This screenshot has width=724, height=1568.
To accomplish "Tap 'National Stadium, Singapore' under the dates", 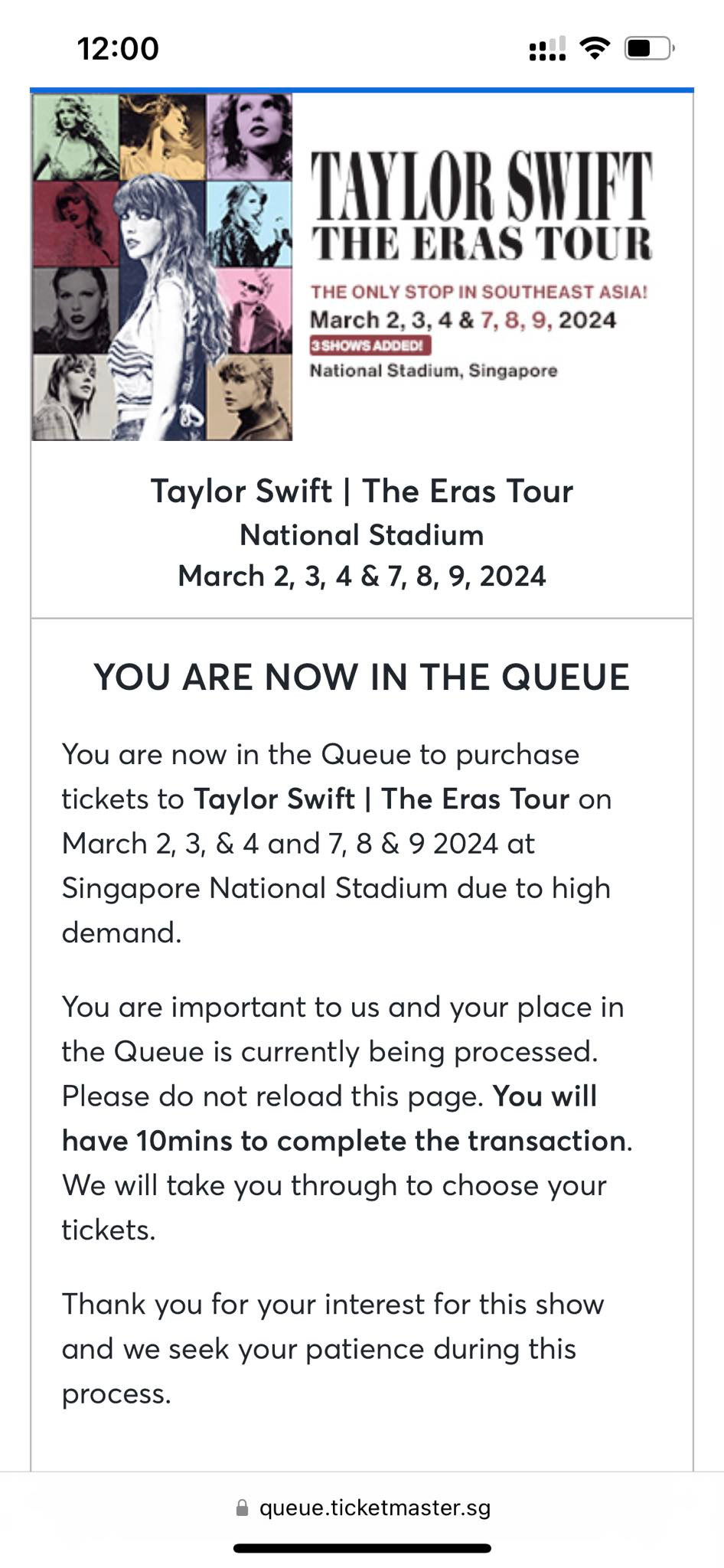I will pyautogui.click(x=433, y=371).
